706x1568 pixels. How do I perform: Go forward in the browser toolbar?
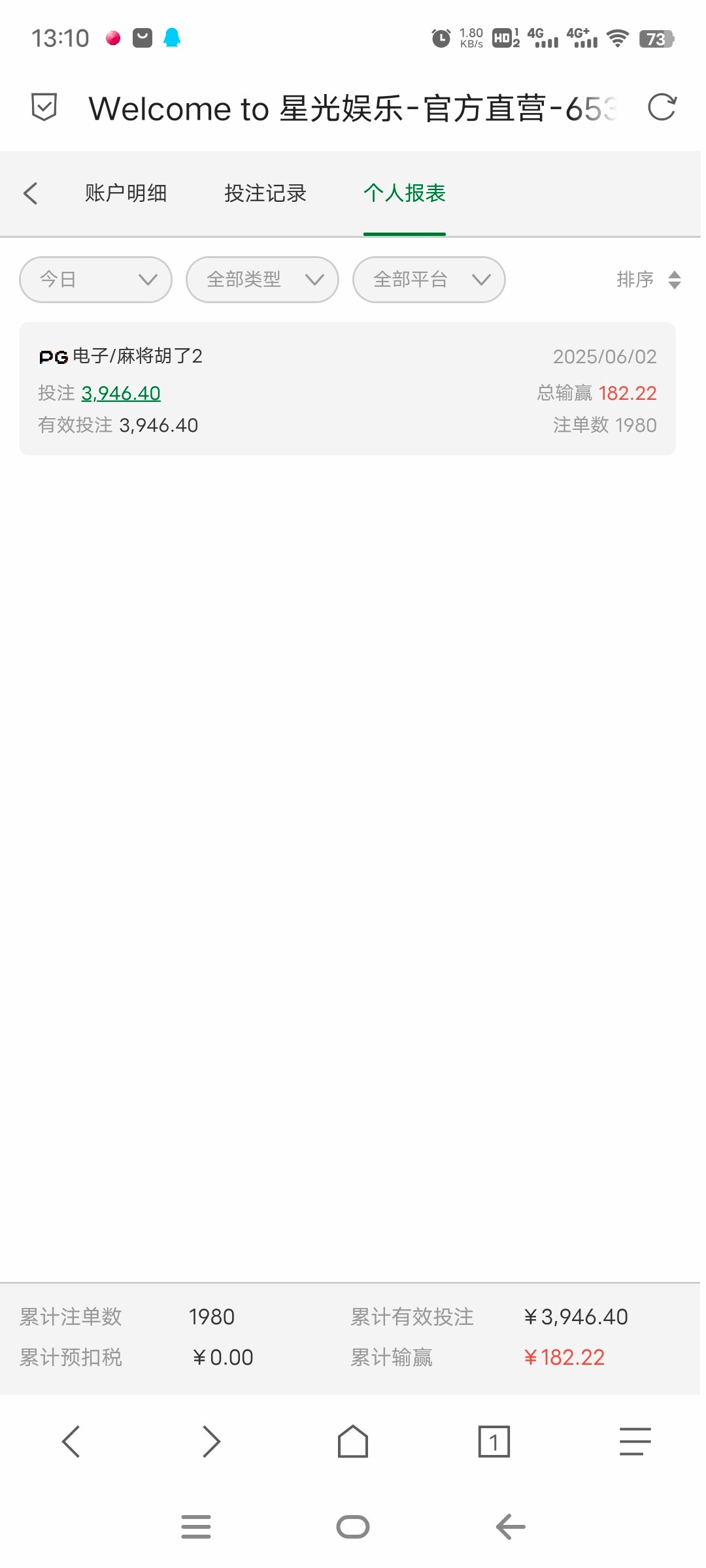212,1441
